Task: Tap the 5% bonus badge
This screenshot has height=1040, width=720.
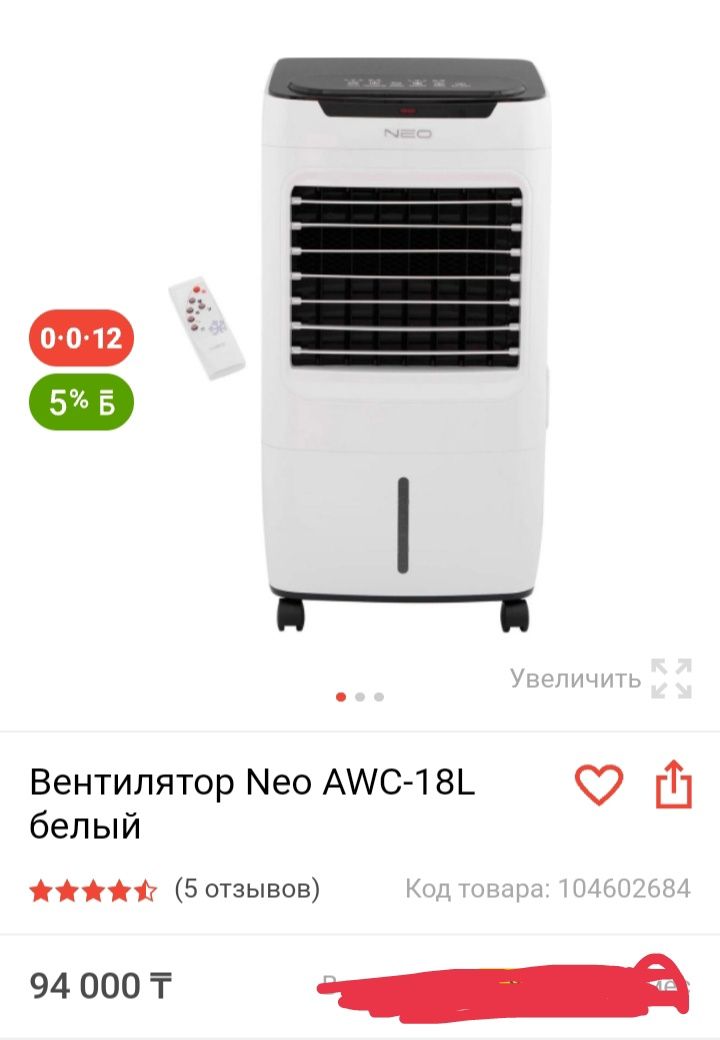Action: pyautogui.click(x=81, y=402)
